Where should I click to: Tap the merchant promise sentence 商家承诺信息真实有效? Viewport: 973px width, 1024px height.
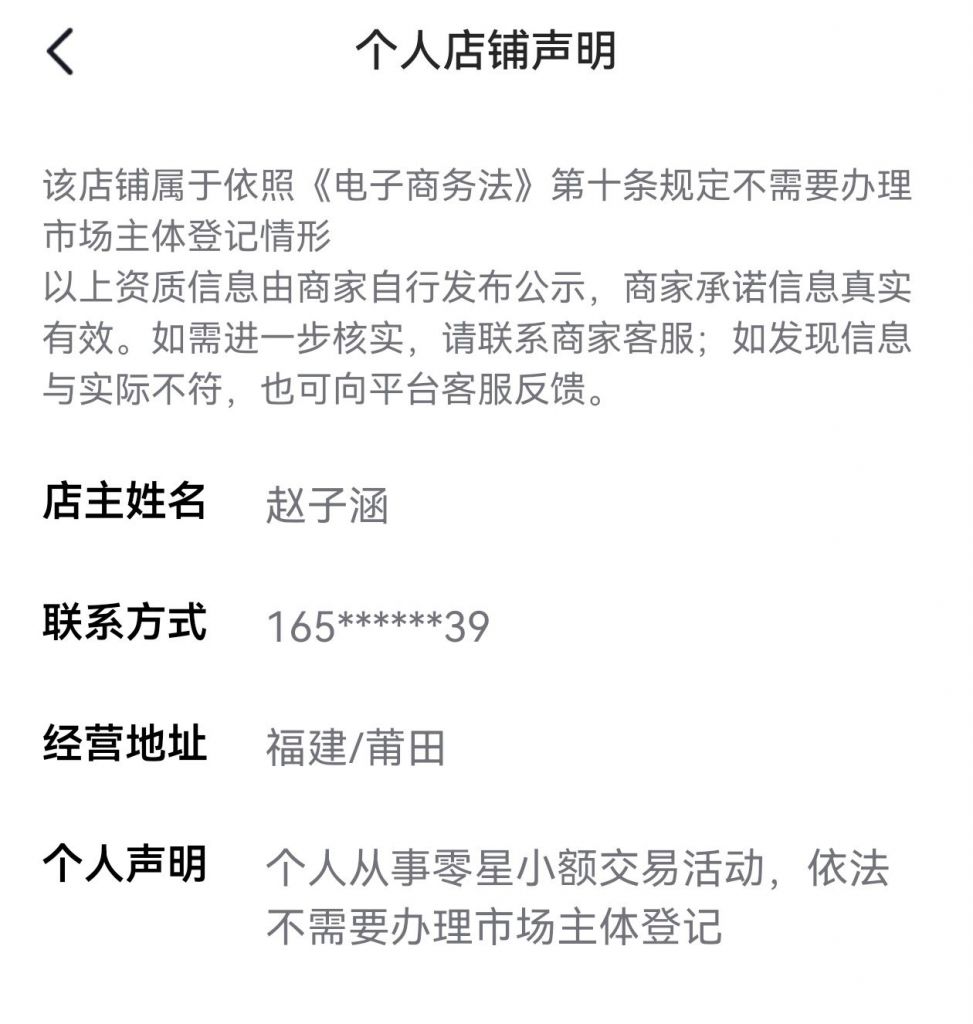(x=770, y=290)
